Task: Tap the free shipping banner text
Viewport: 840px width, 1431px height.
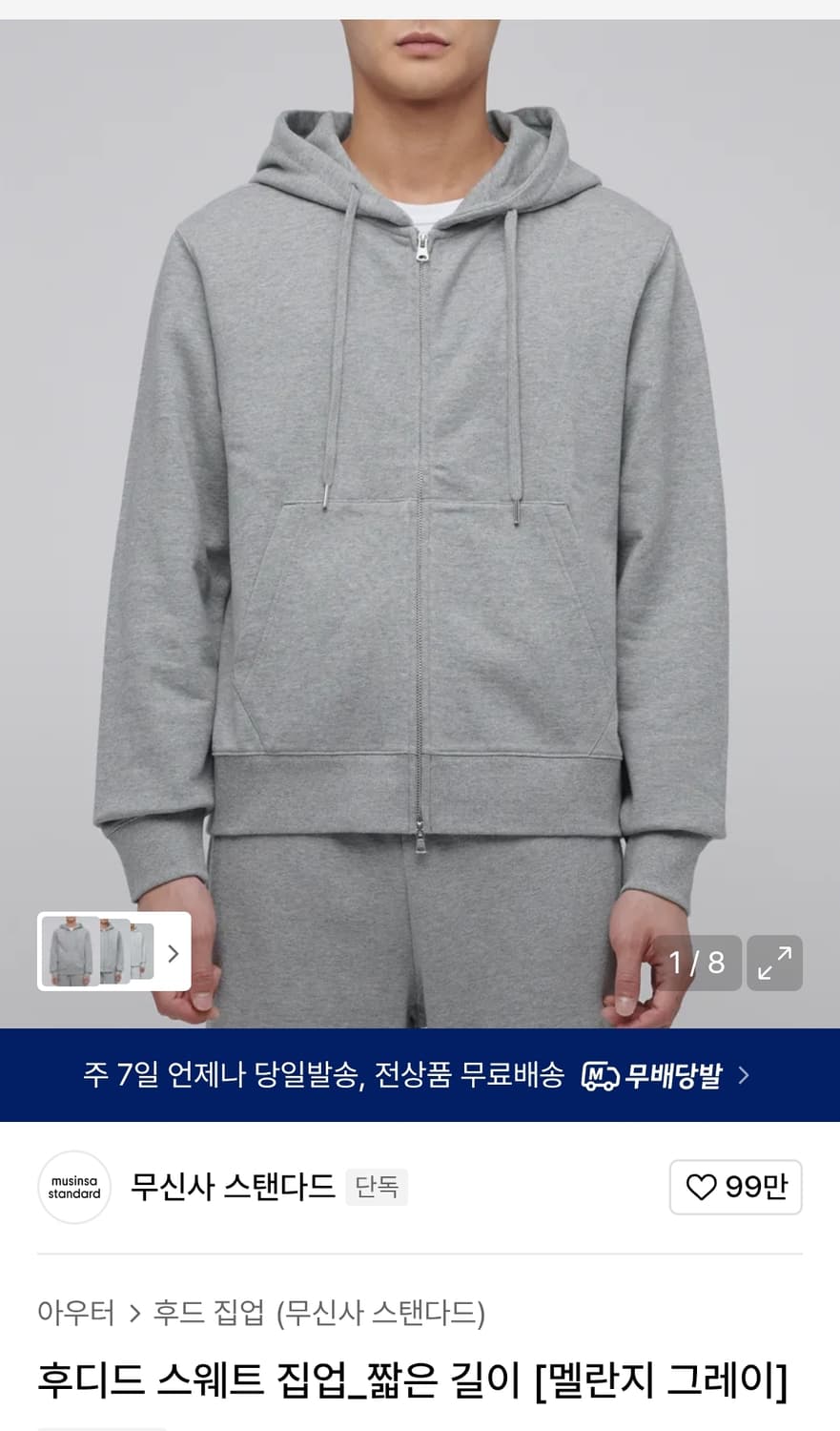Action: (324, 1074)
